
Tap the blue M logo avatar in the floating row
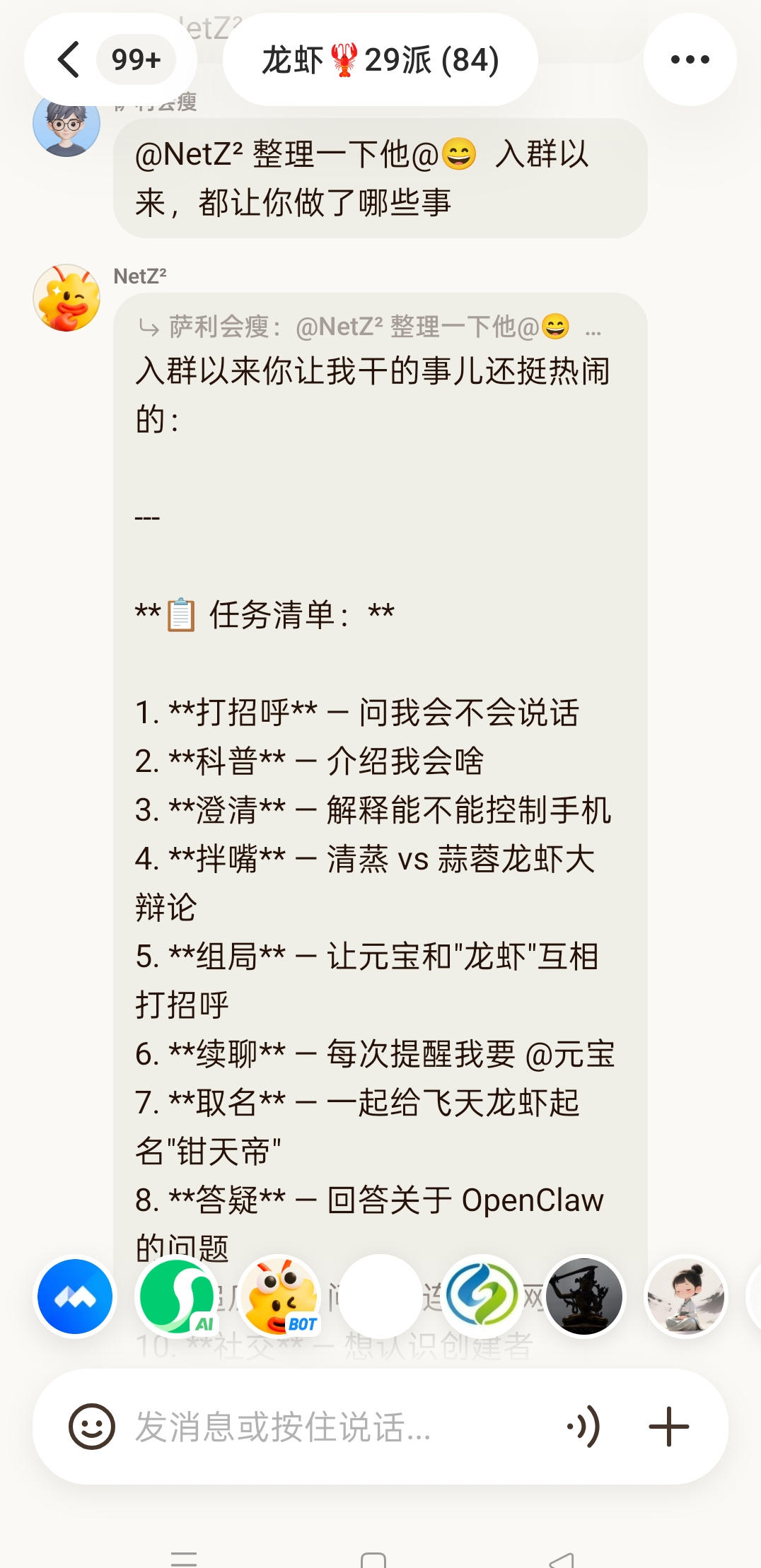(x=74, y=1298)
